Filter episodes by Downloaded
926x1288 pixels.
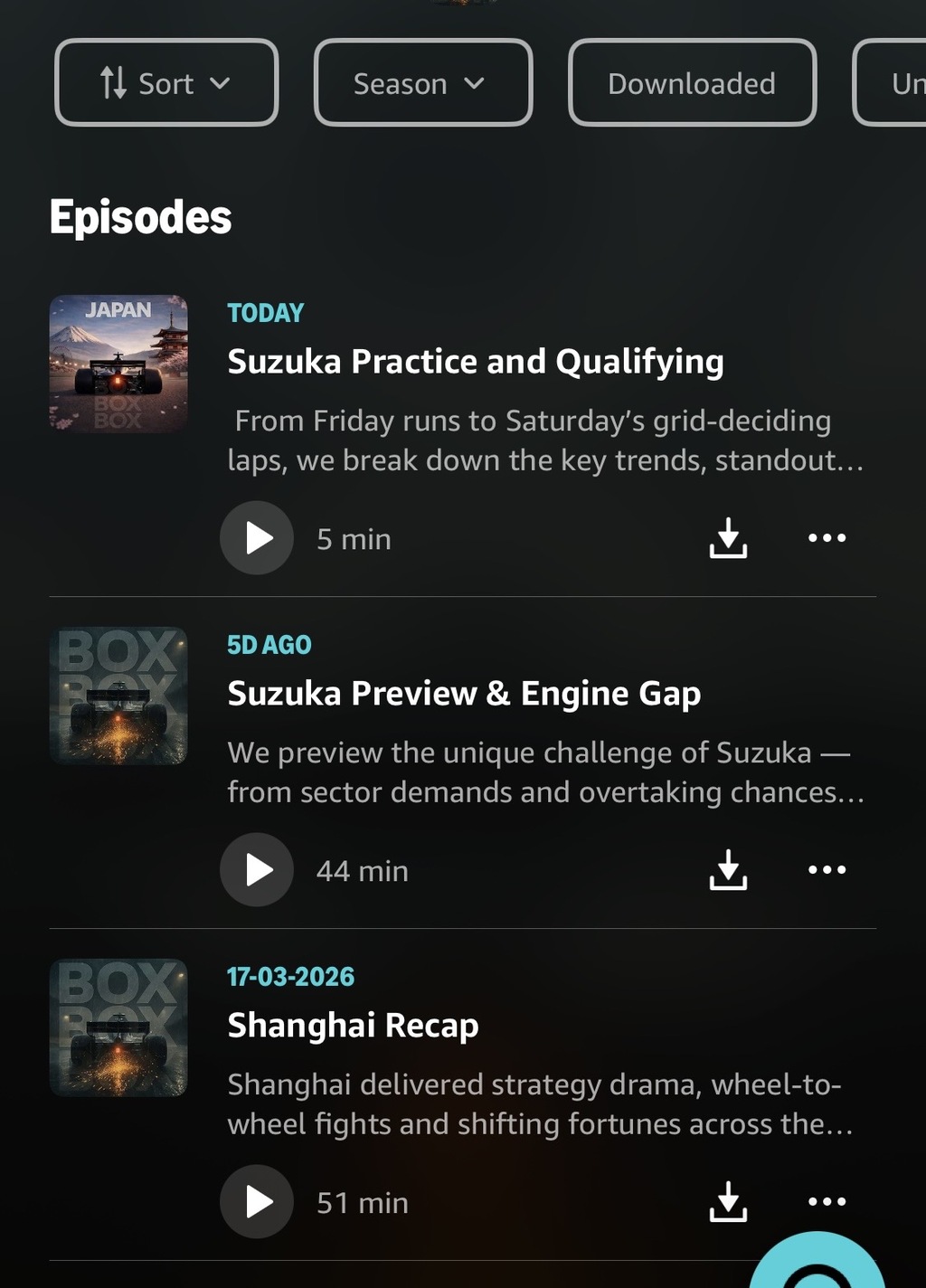point(692,83)
